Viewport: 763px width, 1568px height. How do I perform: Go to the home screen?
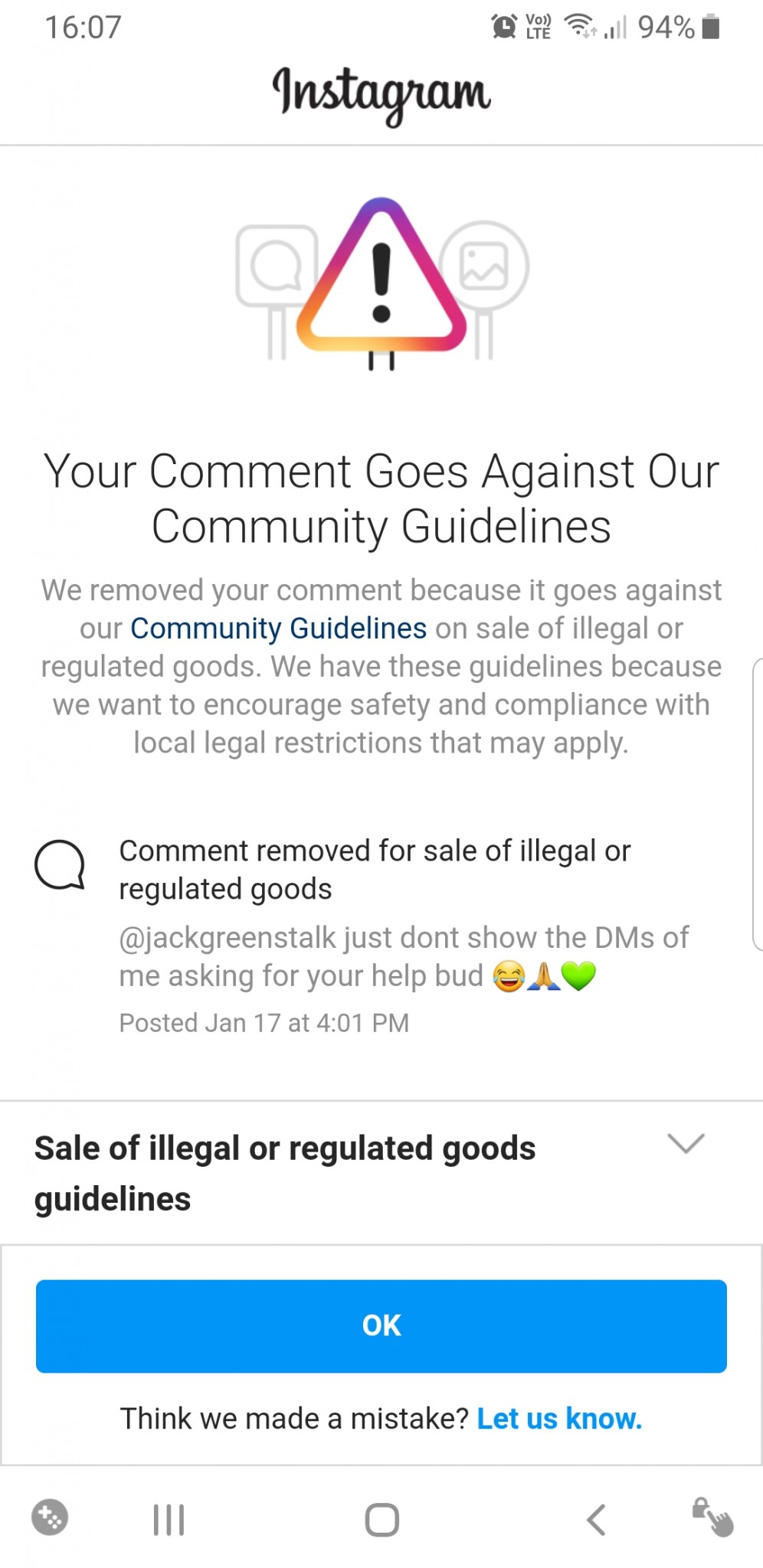[381, 1520]
